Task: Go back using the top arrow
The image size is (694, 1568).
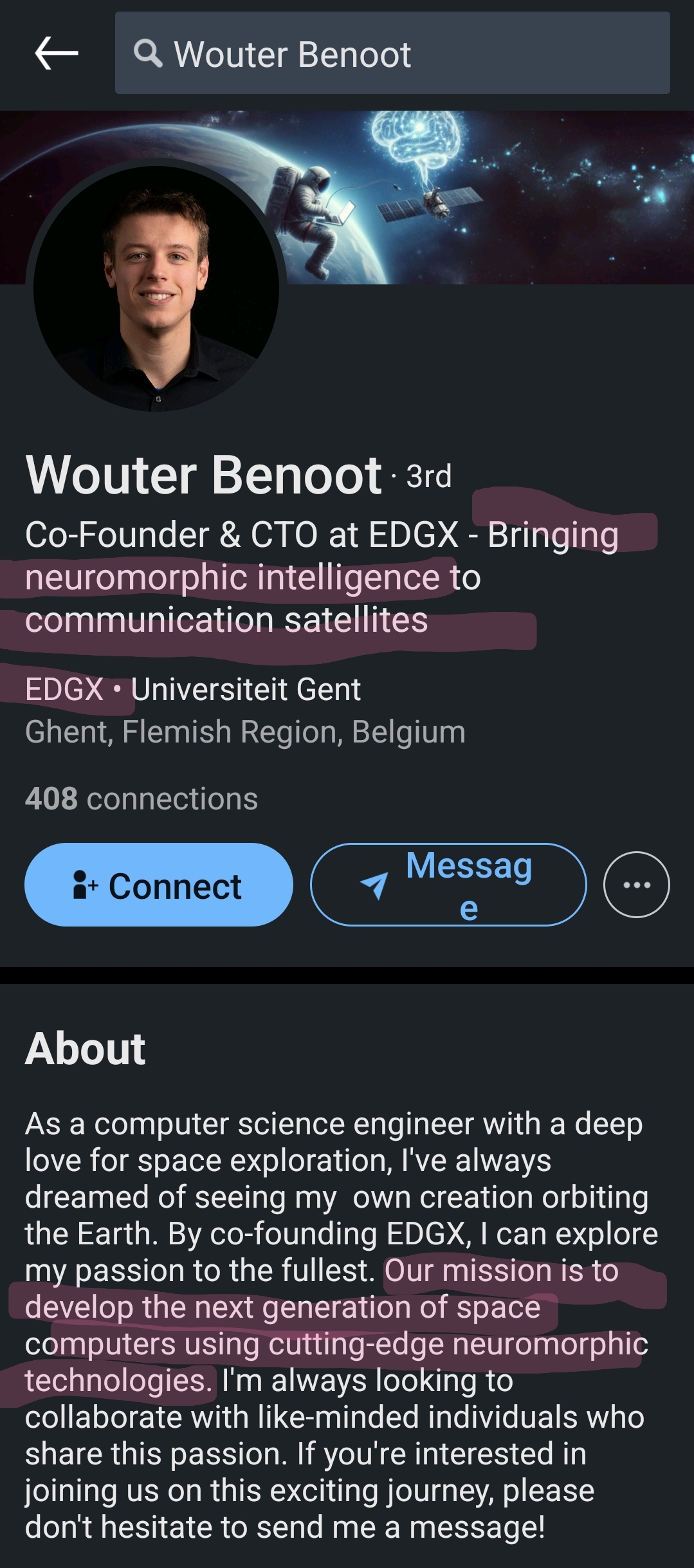Action: [x=57, y=53]
